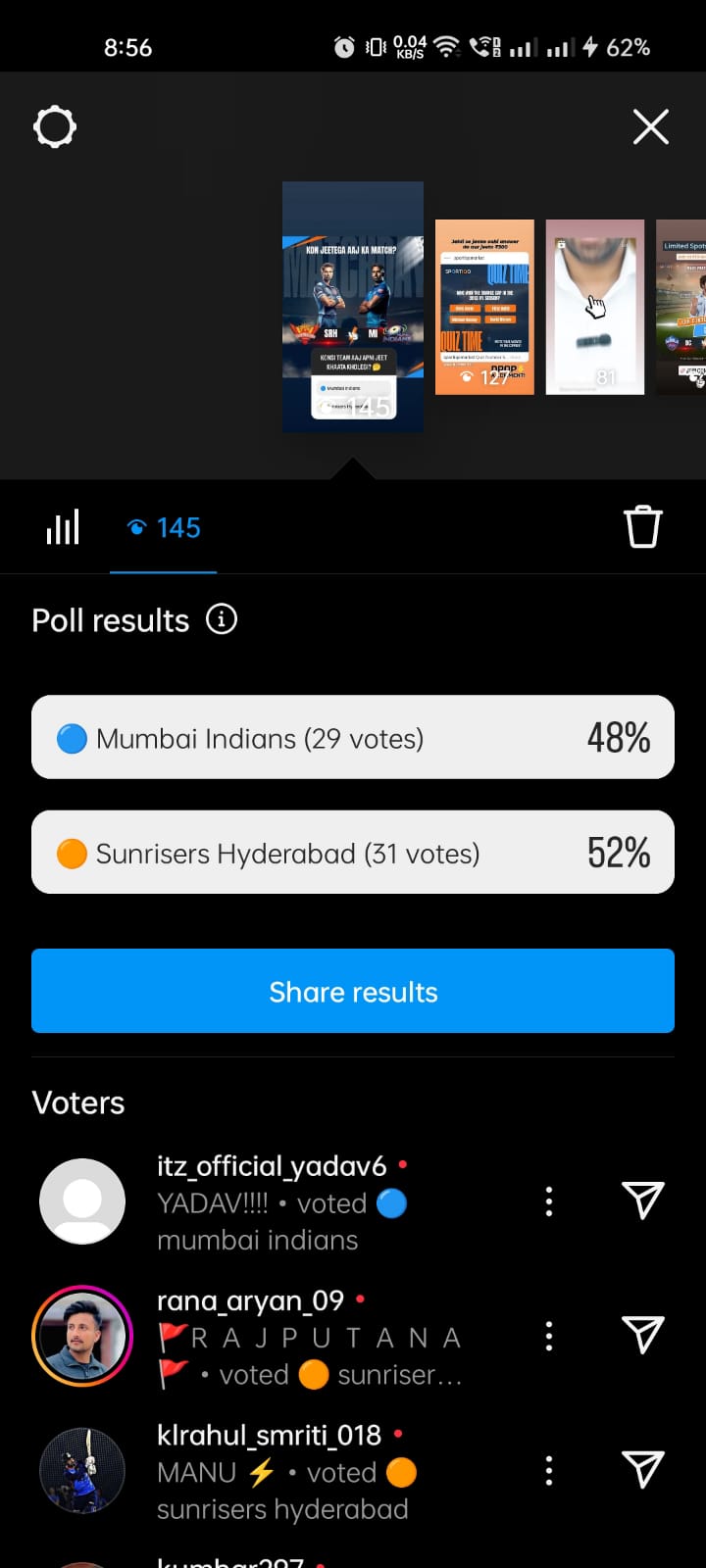The image size is (706, 1568).
Task: Select the 145 viewers tab
Action: click(164, 528)
